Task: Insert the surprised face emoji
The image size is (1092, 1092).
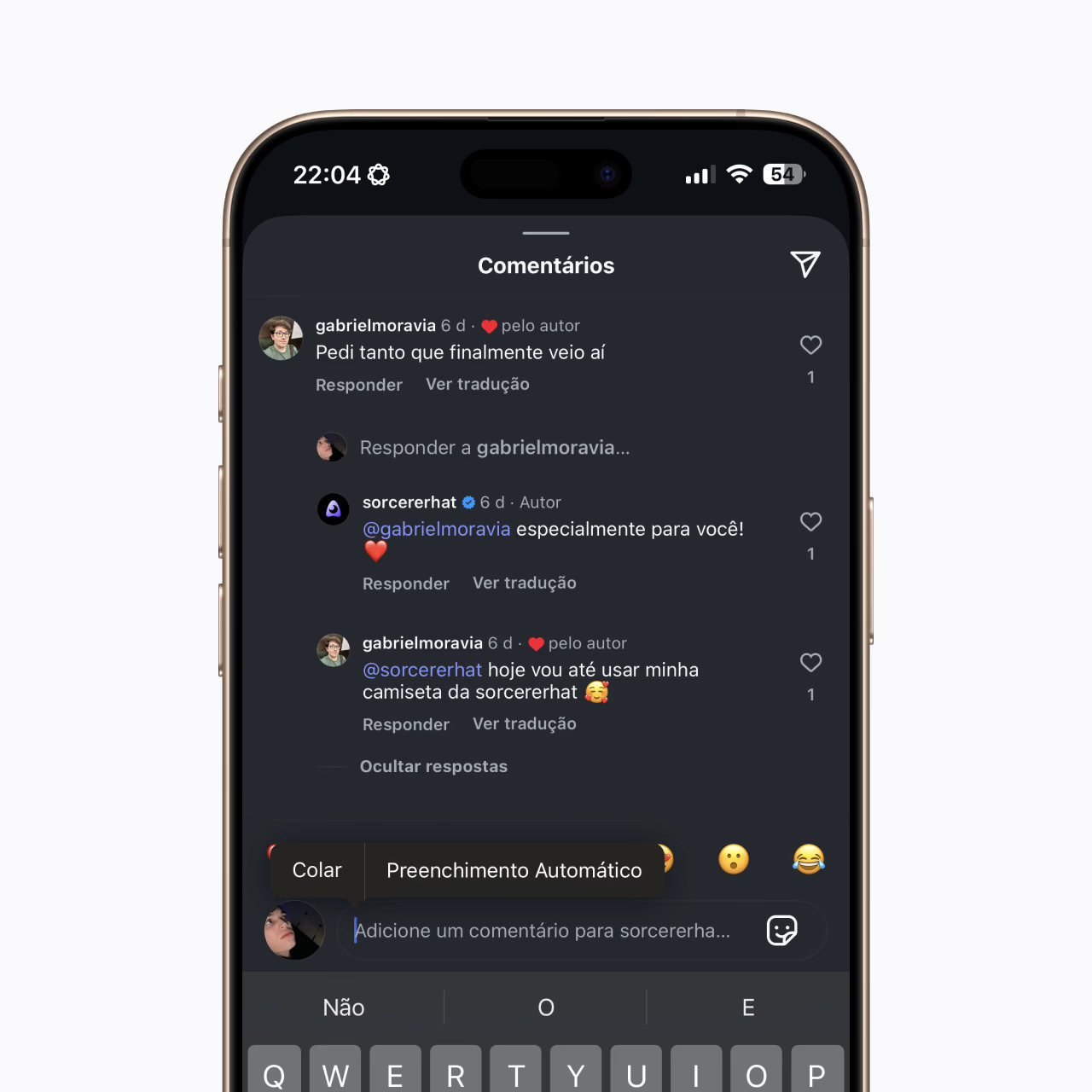Action: pyautogui.click(x=734, y=859)
